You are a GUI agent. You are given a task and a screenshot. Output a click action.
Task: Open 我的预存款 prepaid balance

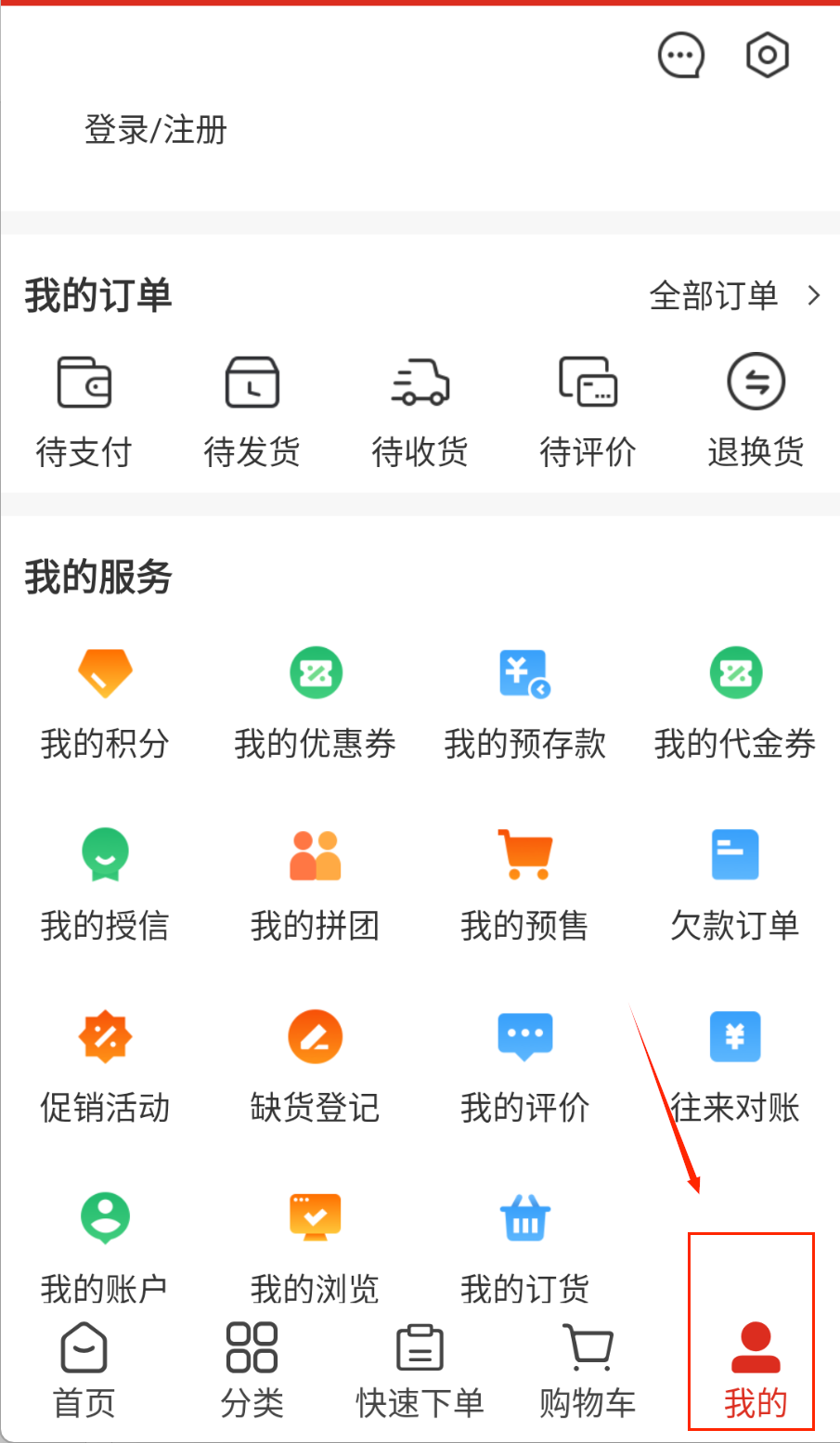[x=525, y=703]
